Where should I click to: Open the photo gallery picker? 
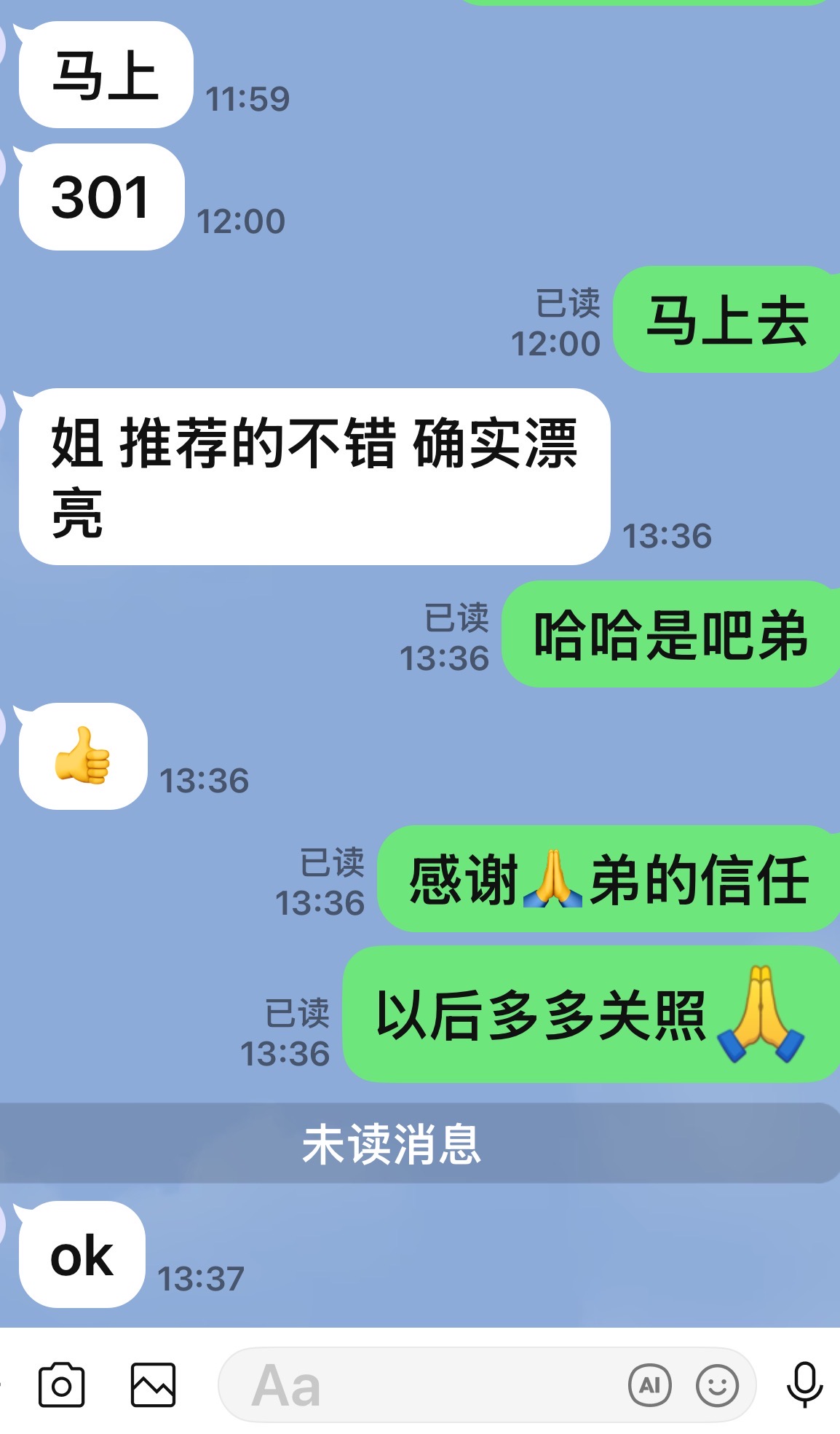[153, 1385]
